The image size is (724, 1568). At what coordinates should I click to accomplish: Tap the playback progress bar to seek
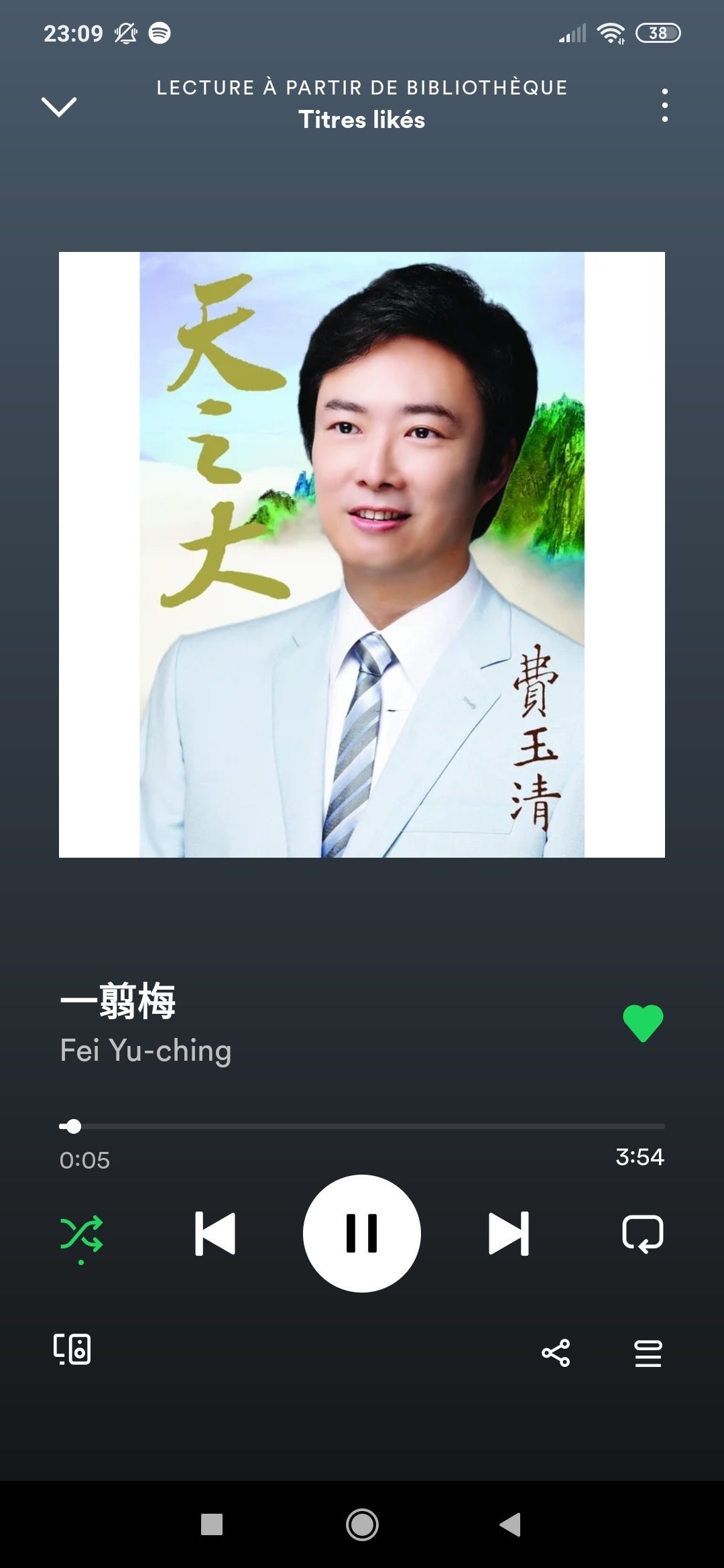tap(362, 1126)
